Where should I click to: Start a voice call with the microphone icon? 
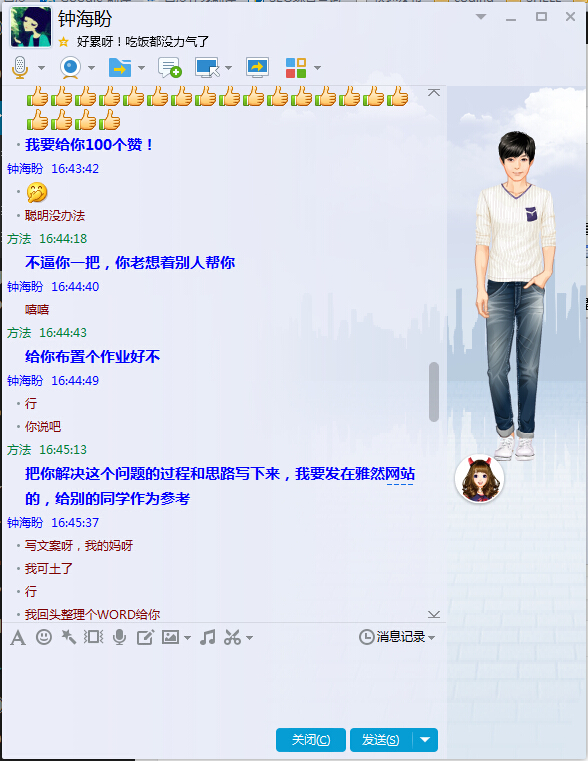20,67
